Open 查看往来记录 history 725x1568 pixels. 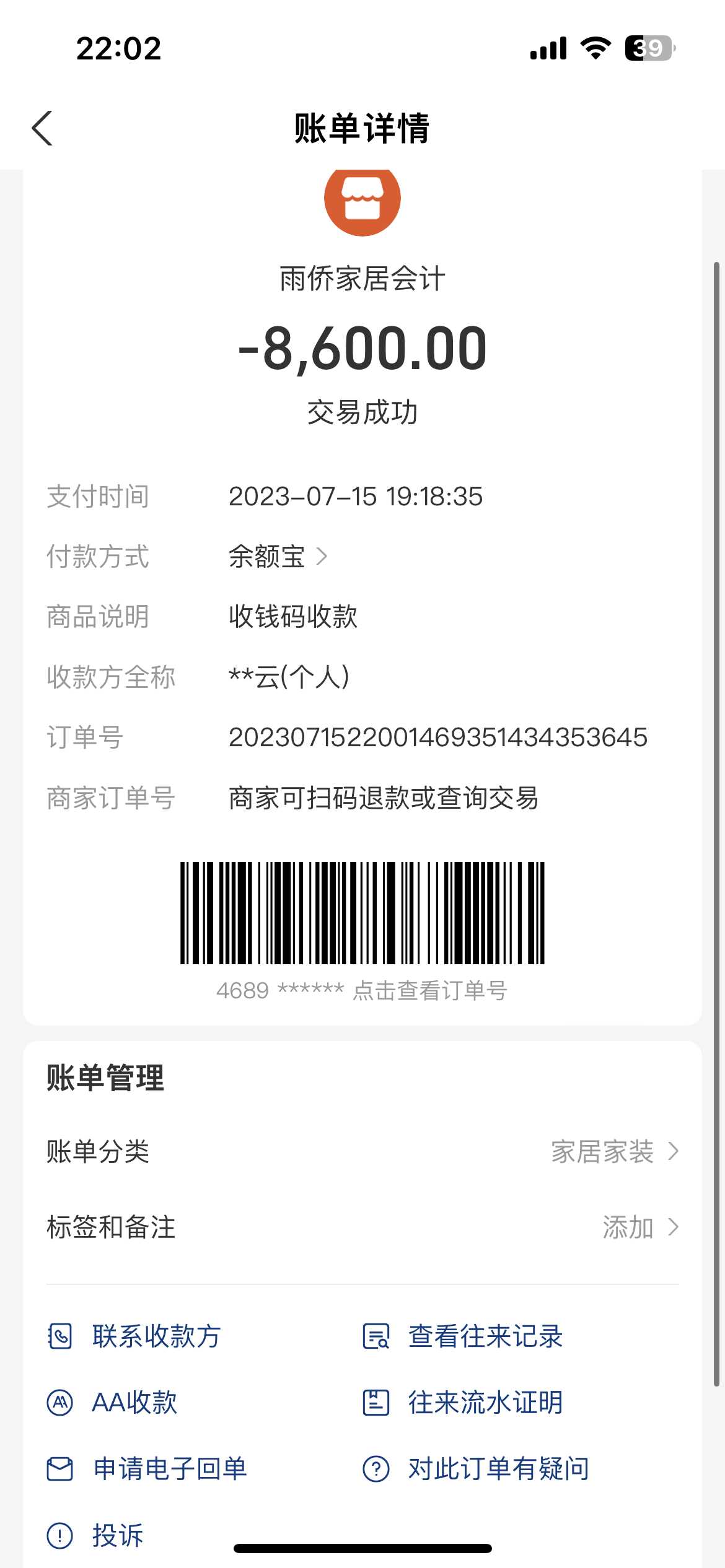[x=485, y=1336]
